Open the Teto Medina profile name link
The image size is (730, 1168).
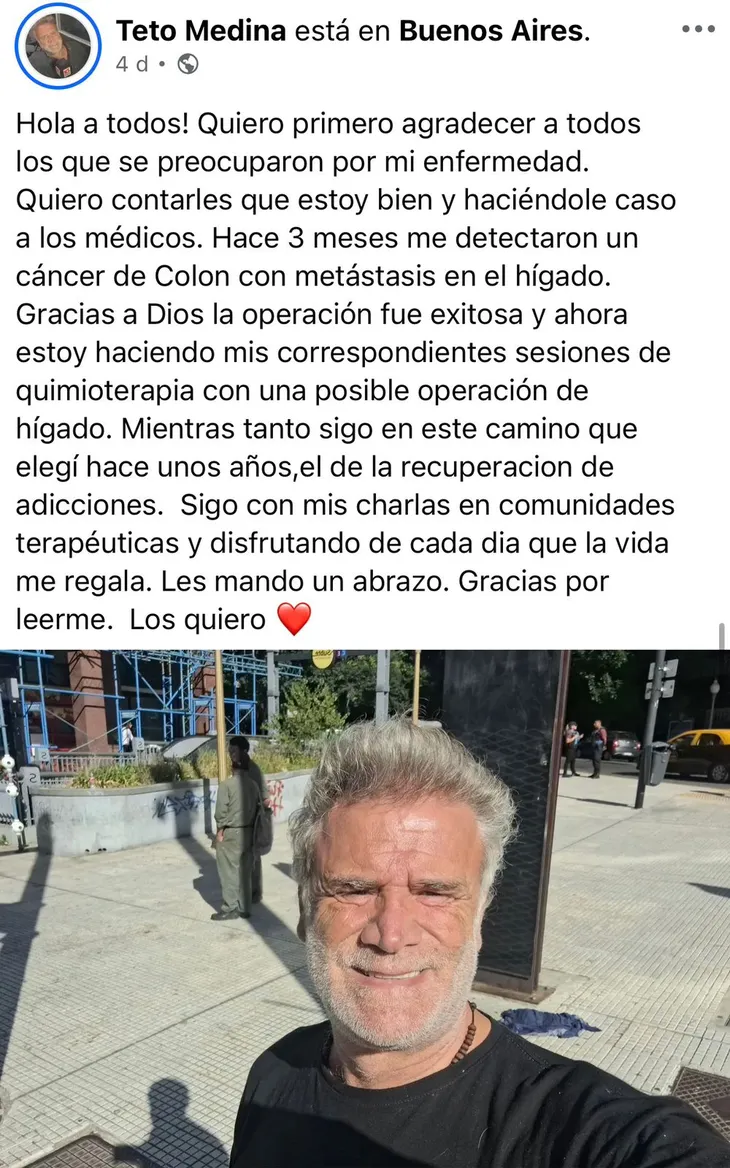click(x=200, y=31)
